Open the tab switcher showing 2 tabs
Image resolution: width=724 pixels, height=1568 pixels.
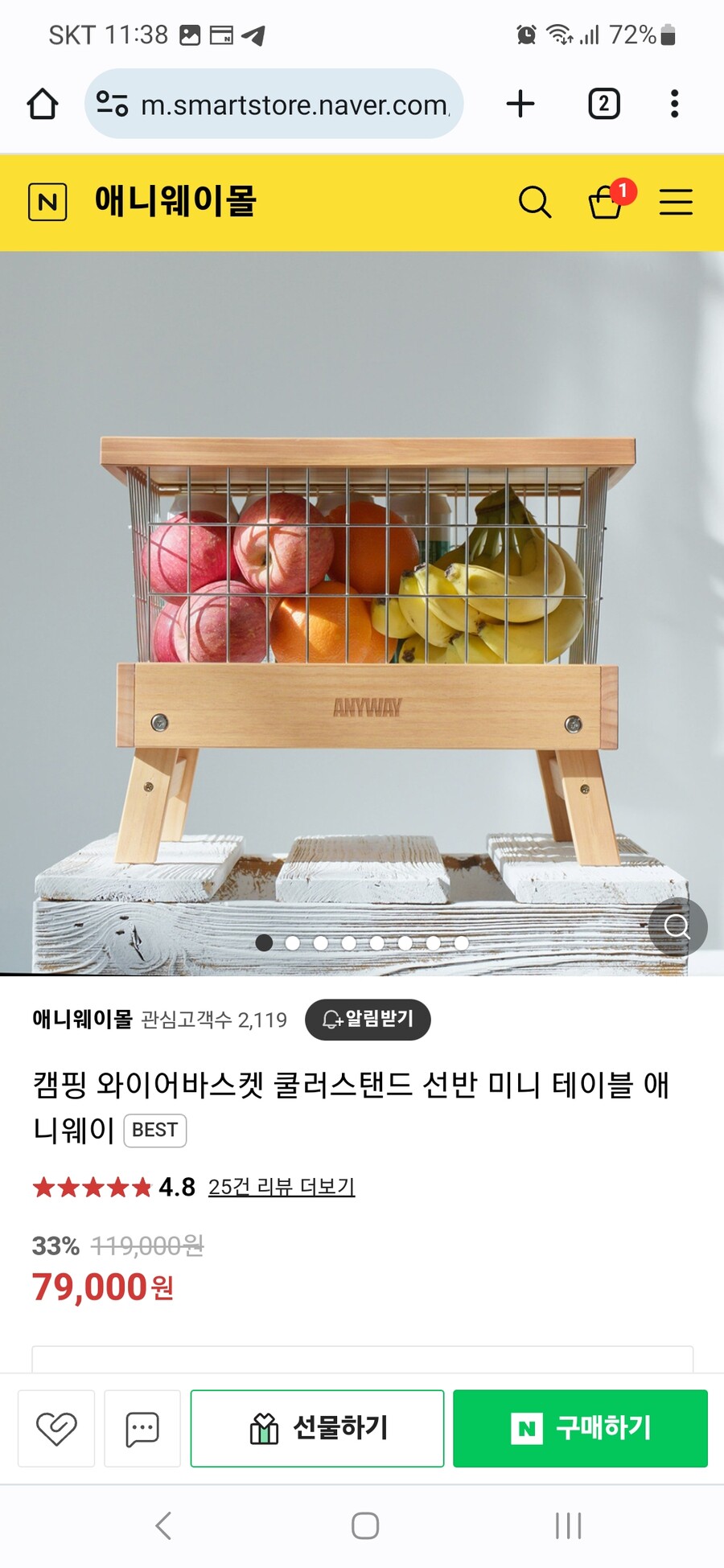[x=603, y=104]
